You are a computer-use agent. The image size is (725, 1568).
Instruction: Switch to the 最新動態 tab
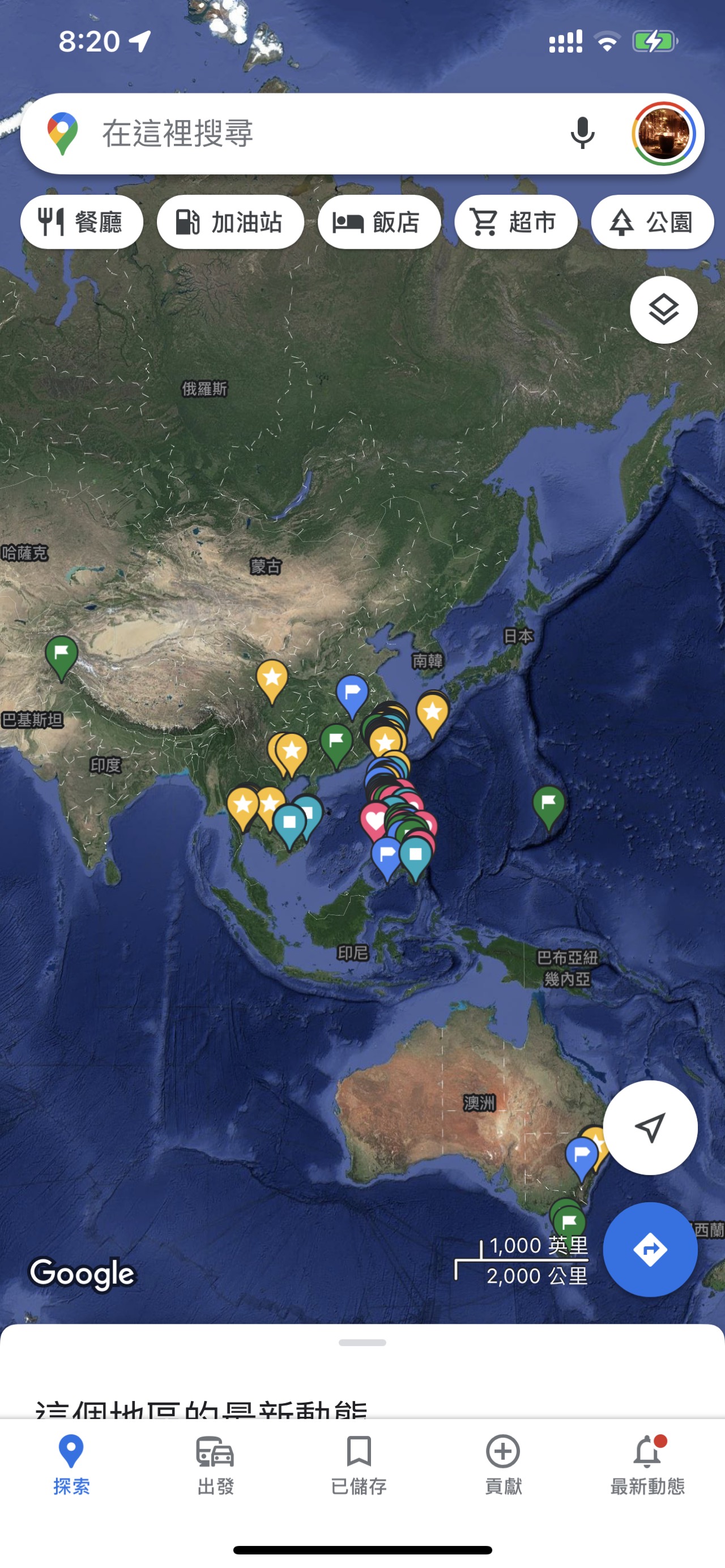[x=647, y=1464]
